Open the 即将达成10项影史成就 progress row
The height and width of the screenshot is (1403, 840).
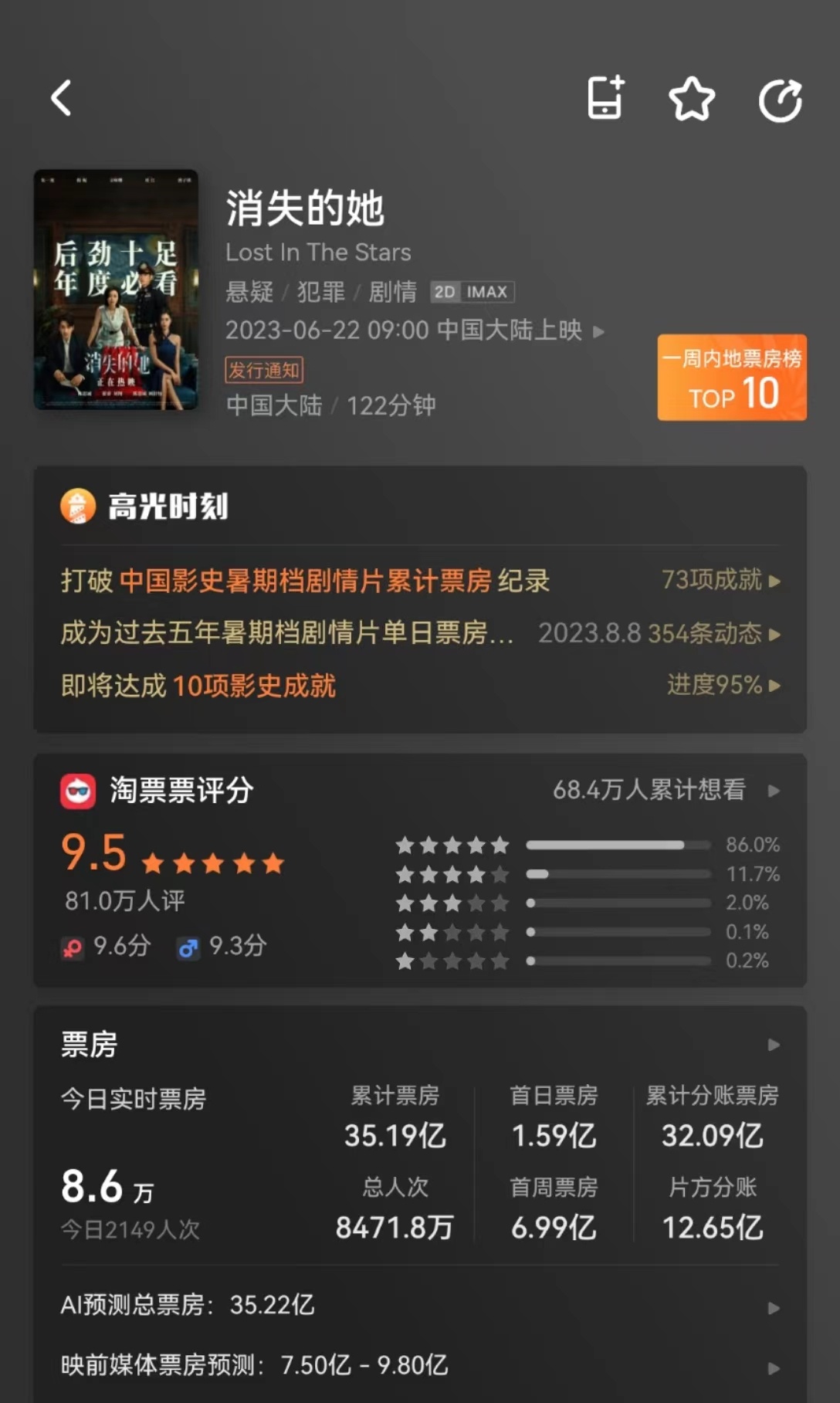point(419,686)
